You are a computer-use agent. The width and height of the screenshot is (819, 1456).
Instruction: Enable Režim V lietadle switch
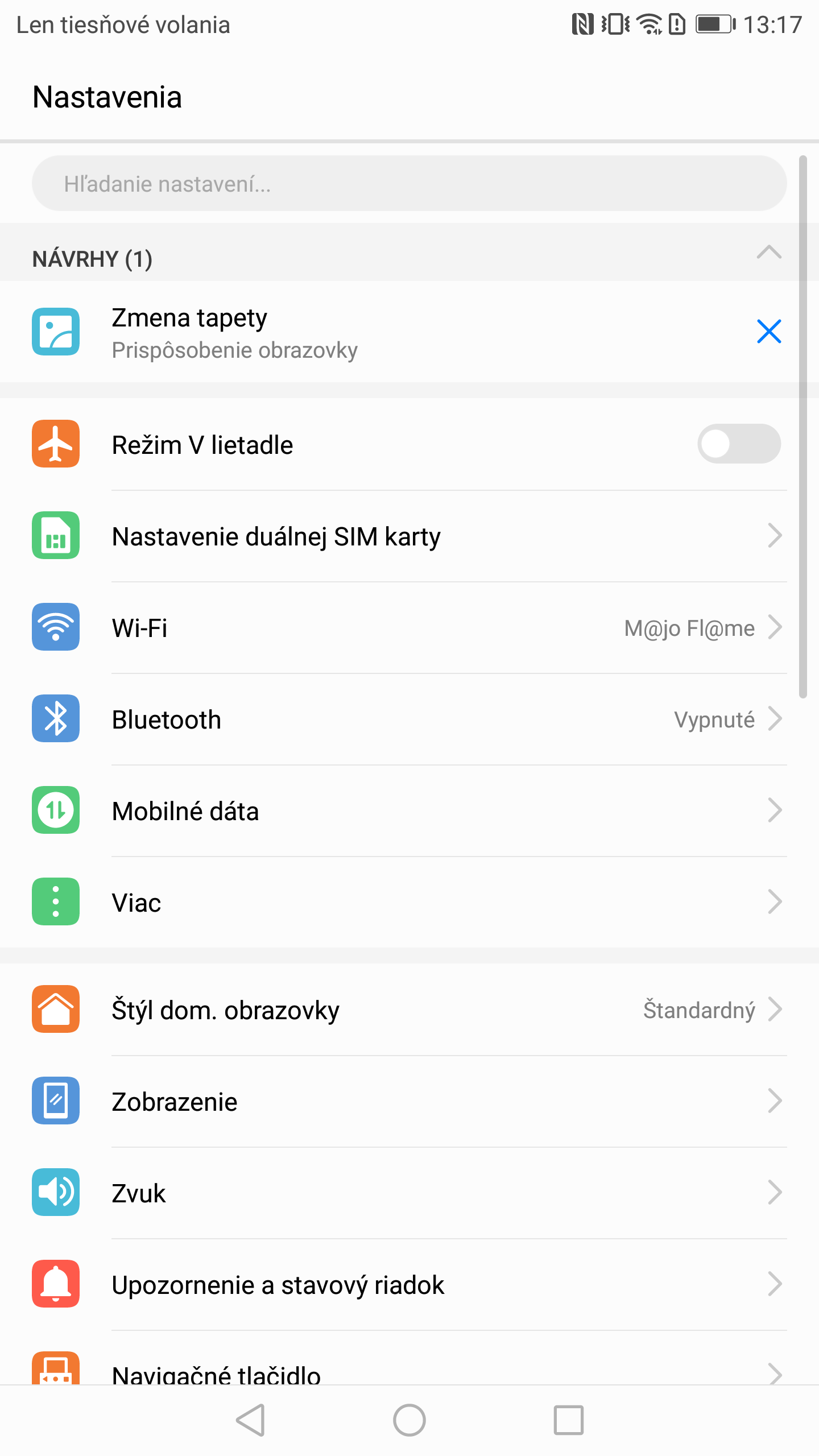[739, 444]
